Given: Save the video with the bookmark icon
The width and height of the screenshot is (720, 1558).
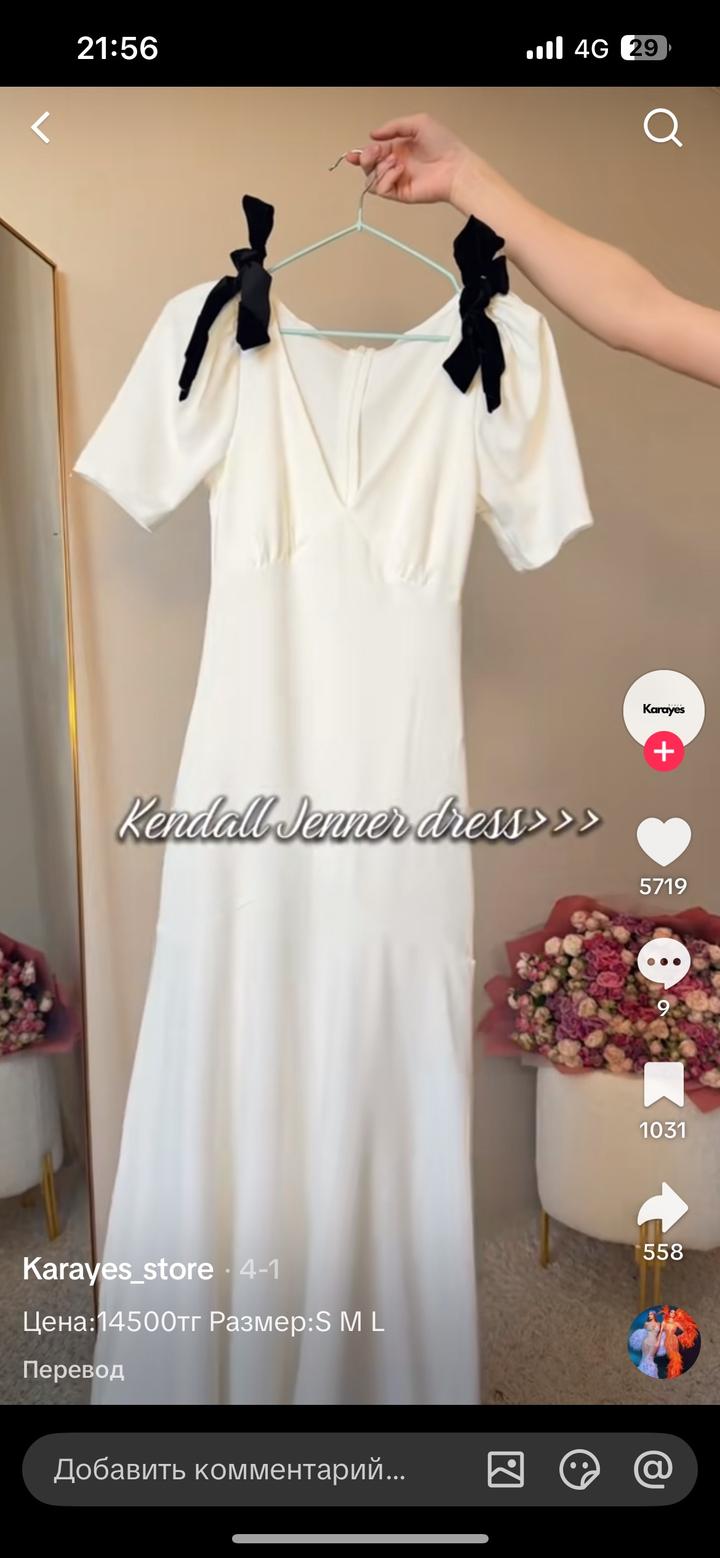Looking at the screenshot, I should coord(664,1086).
